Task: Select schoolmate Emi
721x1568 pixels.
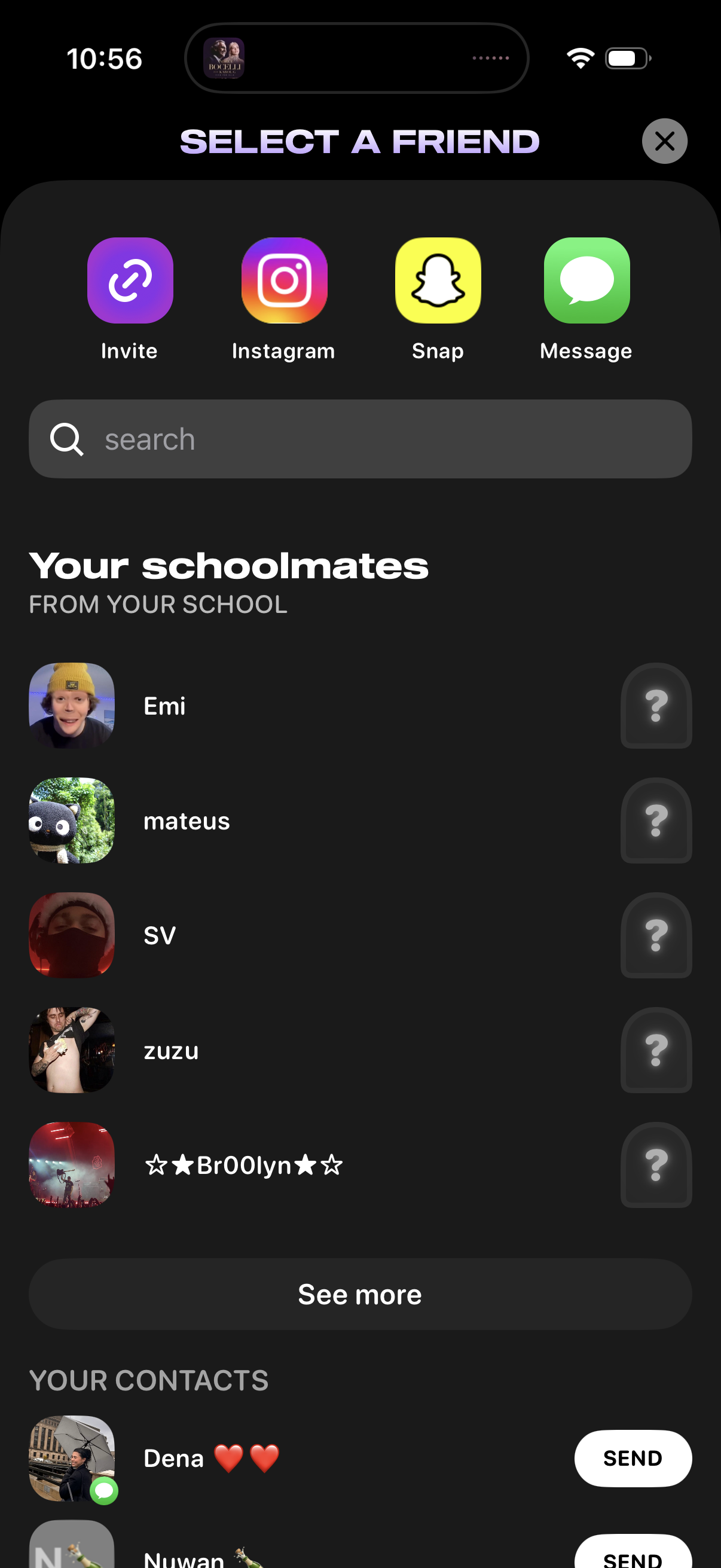Action: 164,706
